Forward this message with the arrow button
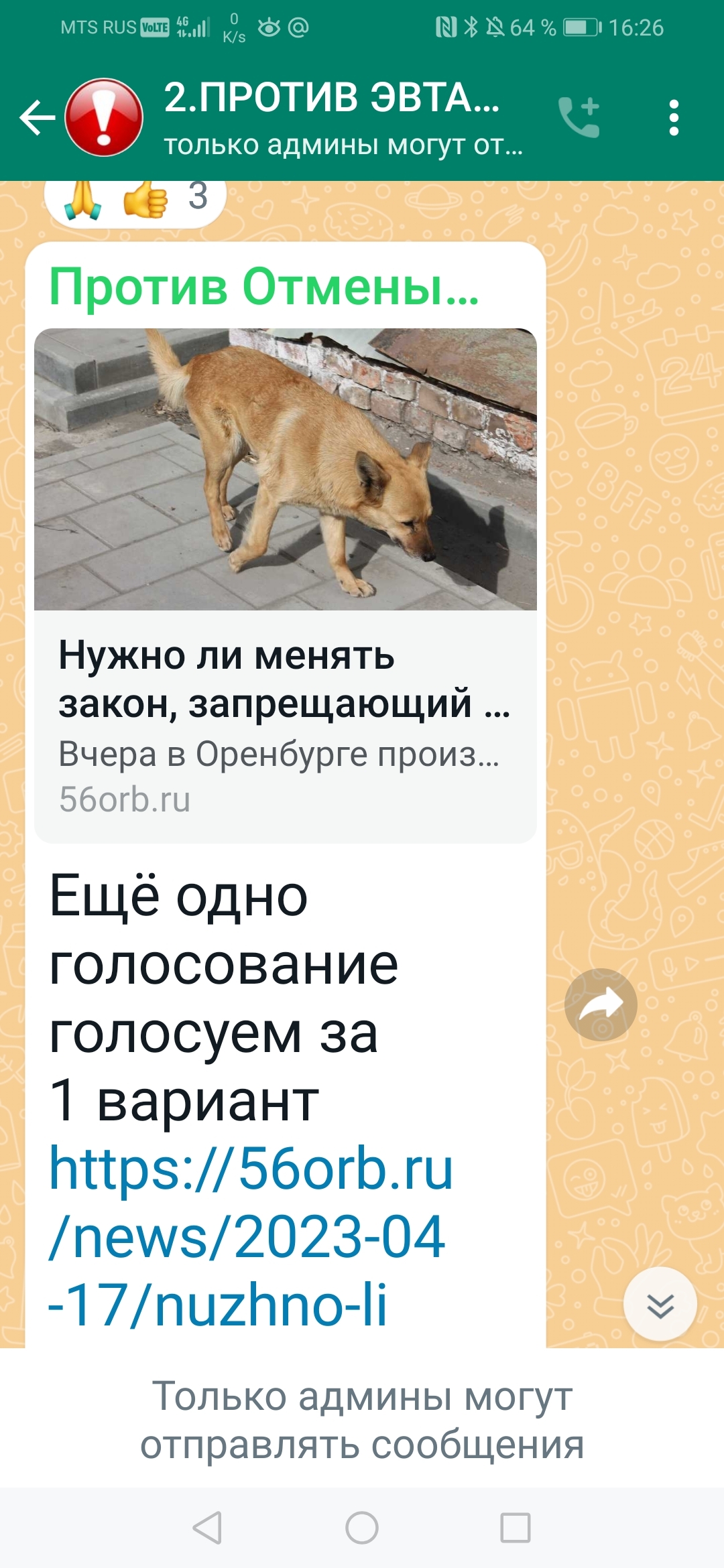724x1568 pixels. [601, 1004]
